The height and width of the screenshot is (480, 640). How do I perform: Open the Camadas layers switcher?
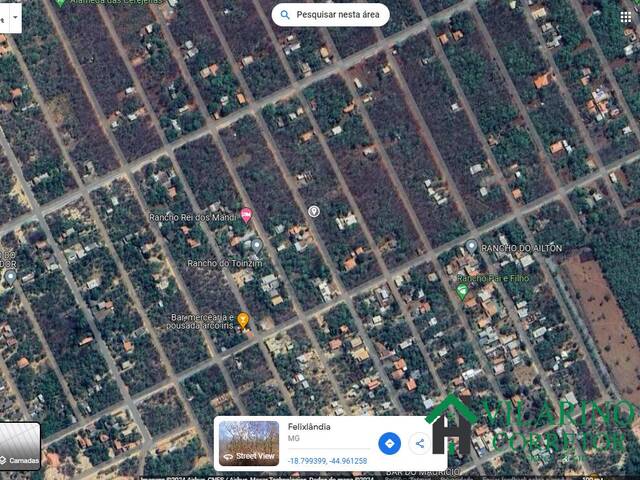tap(20, 446)
